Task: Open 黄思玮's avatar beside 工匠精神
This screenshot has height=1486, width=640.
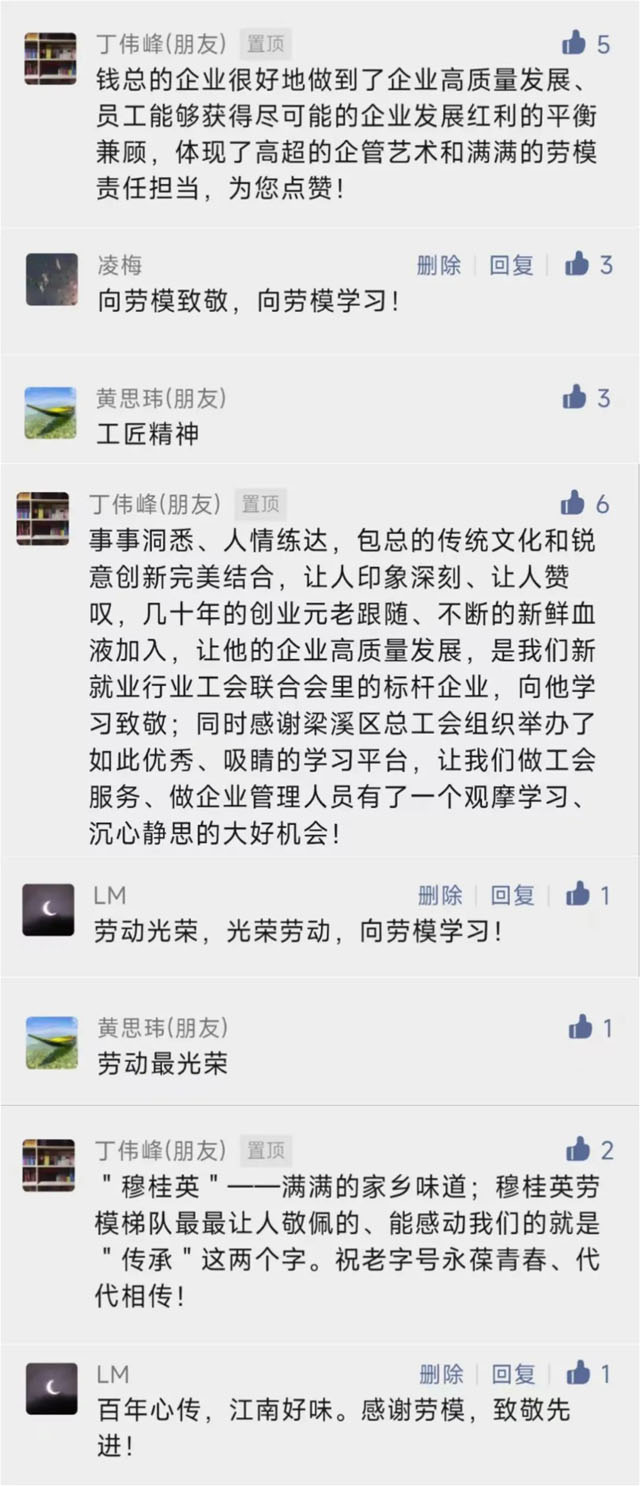Action: (x=50, y=413)
